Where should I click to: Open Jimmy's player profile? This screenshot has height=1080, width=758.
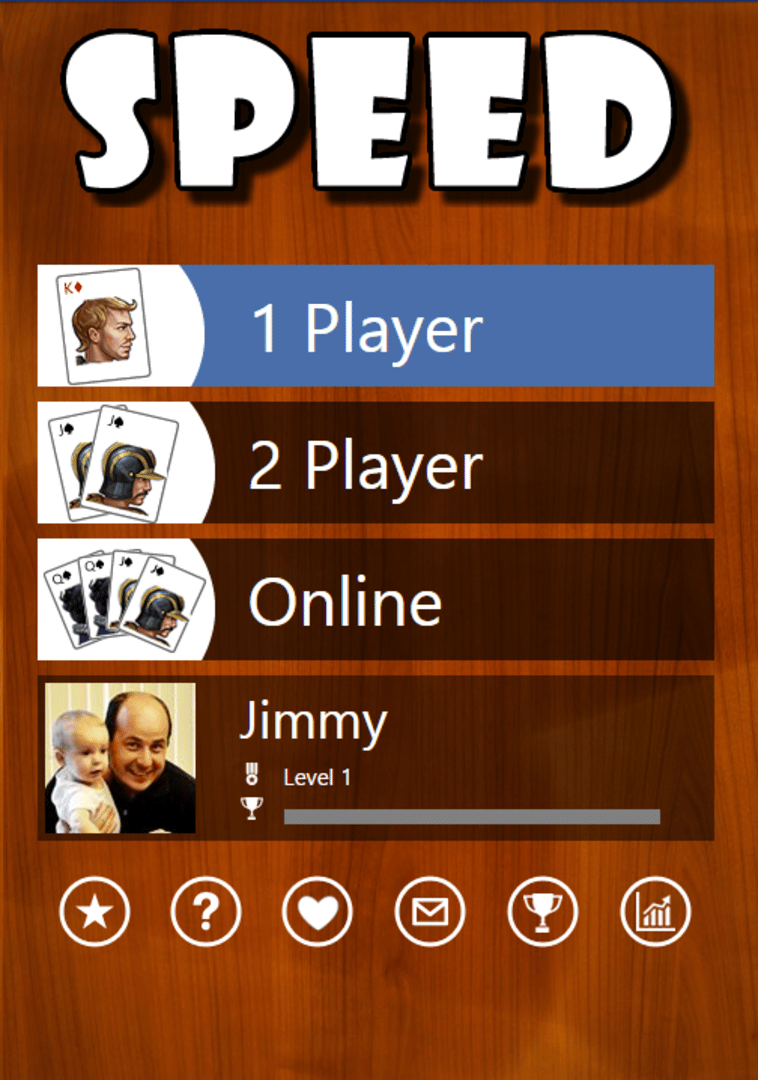click(x=376, y=758)
